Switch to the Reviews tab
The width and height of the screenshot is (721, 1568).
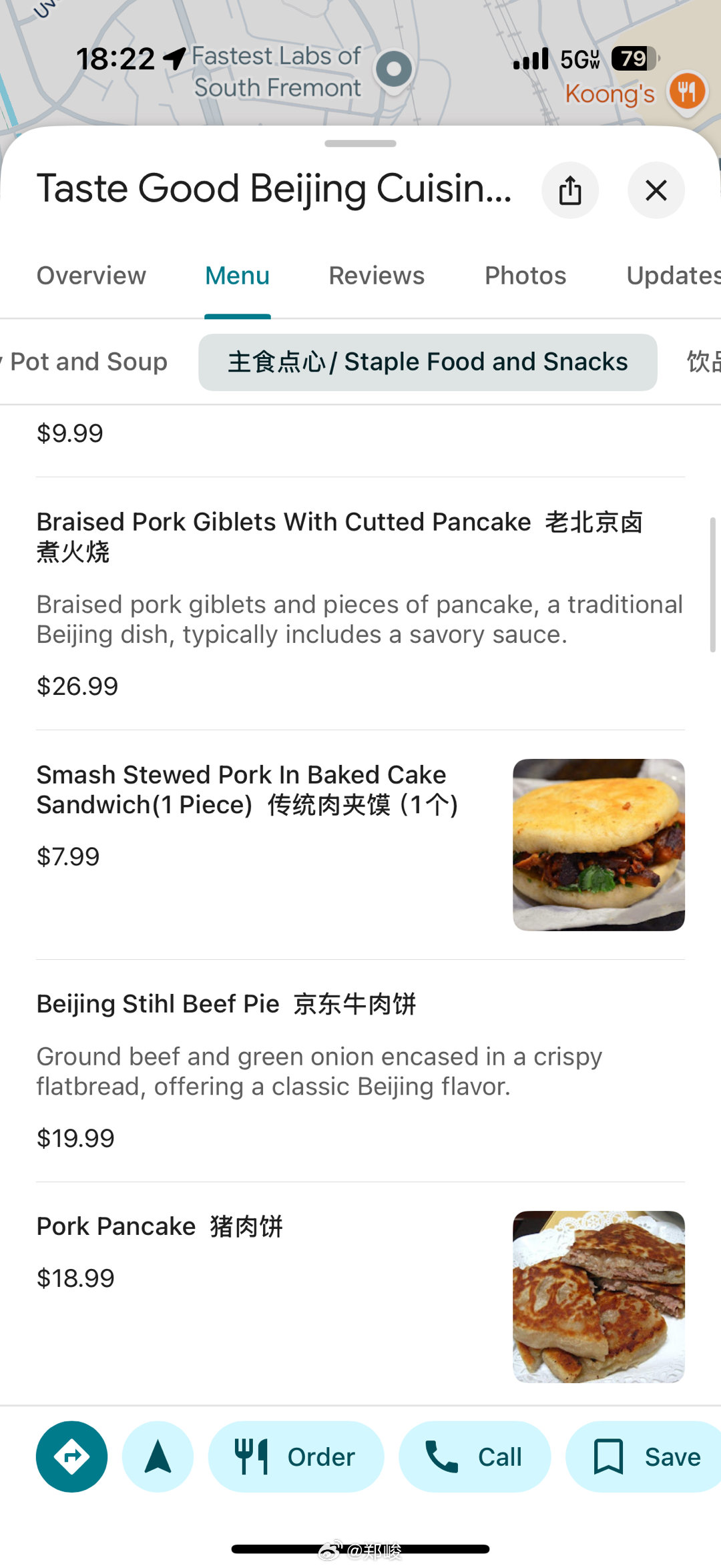(377, 276)
